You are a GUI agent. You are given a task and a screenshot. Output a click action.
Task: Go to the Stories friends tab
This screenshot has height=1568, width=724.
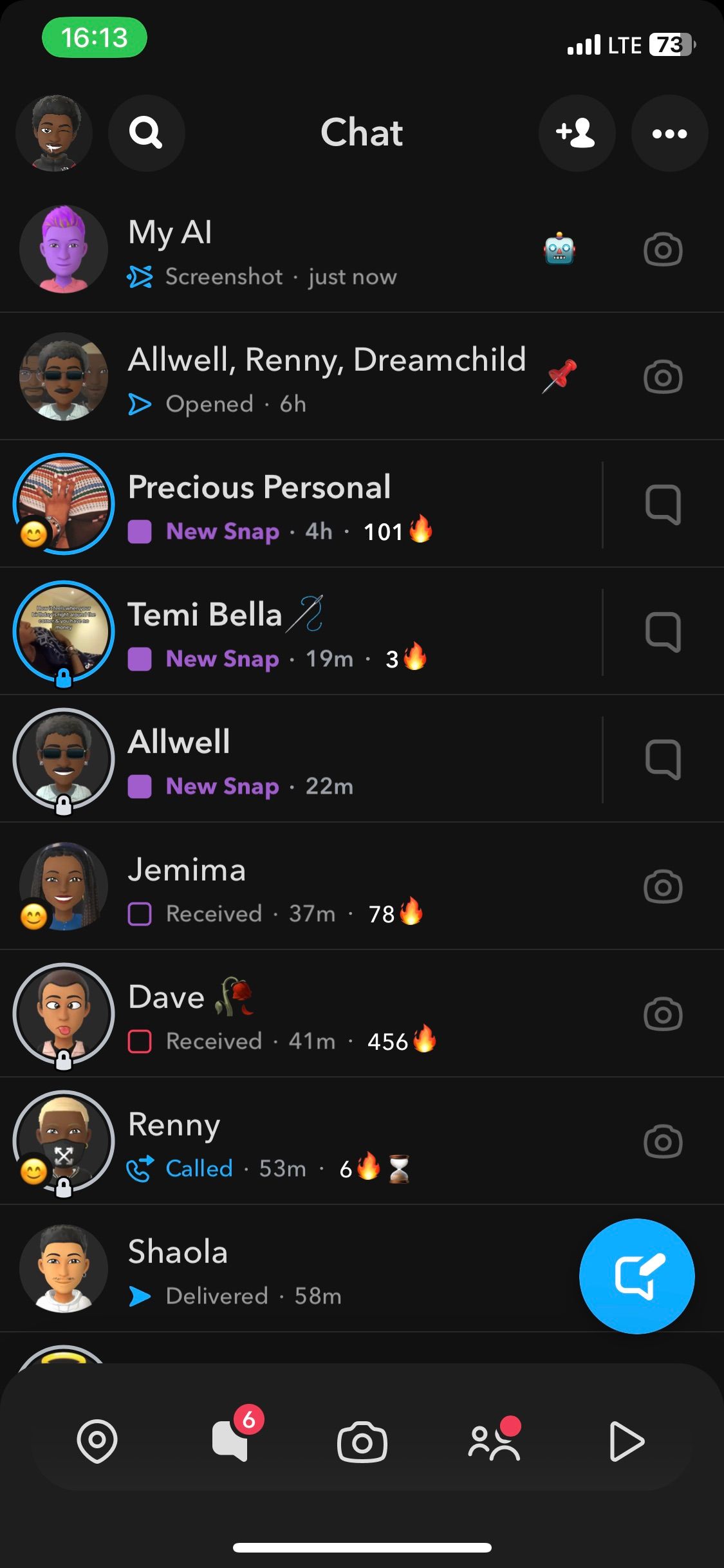tap(494, 1442)
